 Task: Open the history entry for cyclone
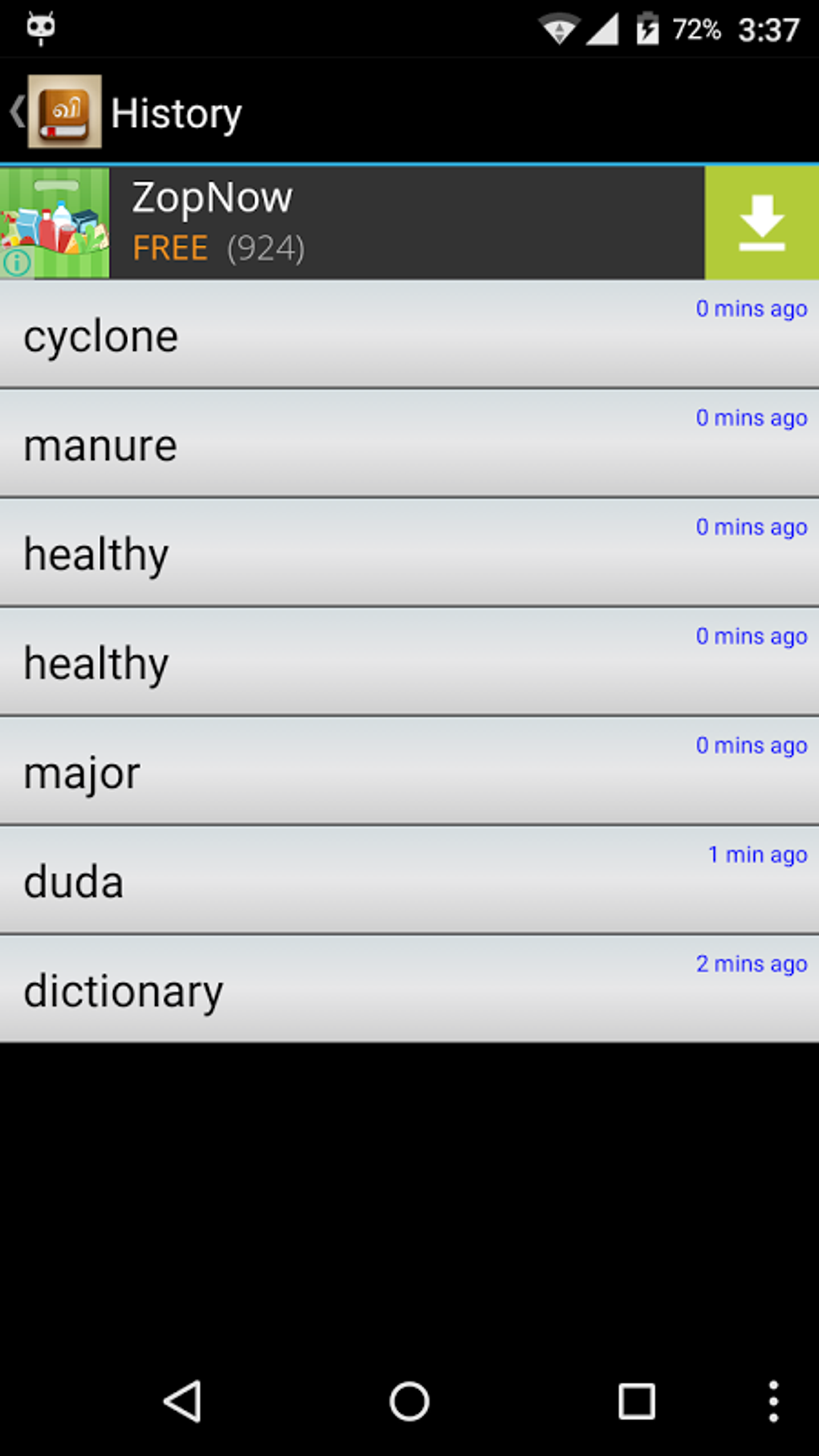coord(409,335)
